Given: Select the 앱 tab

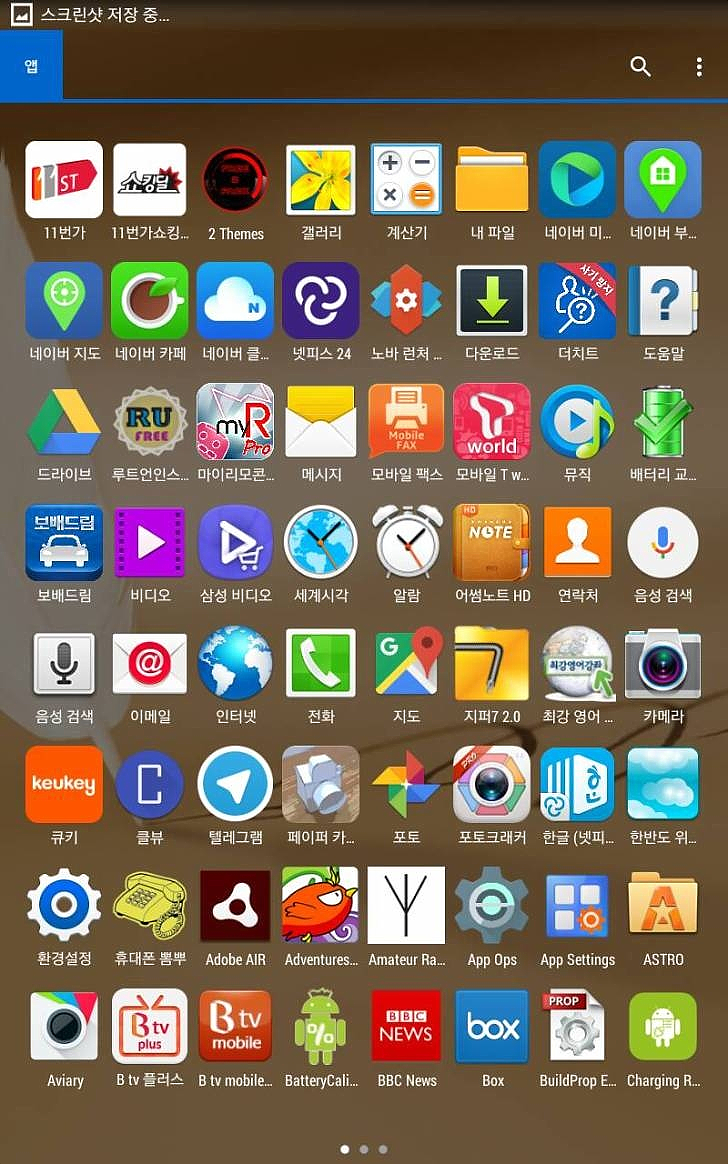Looking at the screenshot, I should coord(31,67).
